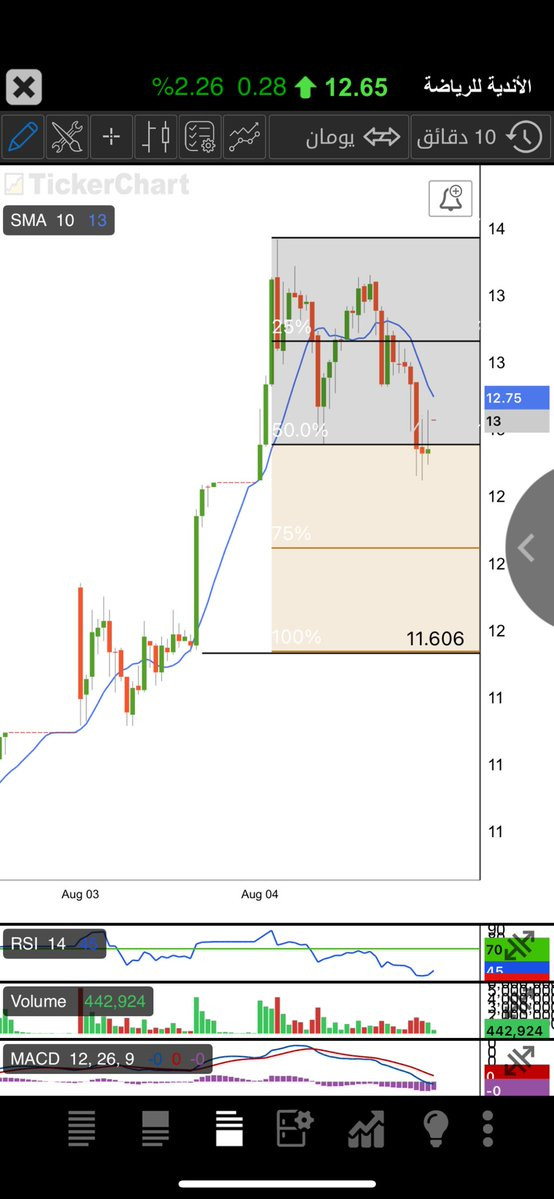The height and width of the screenshot is (1199, 554).
Task: Add a price alert with the bell icon
Action: coord(451,199)
